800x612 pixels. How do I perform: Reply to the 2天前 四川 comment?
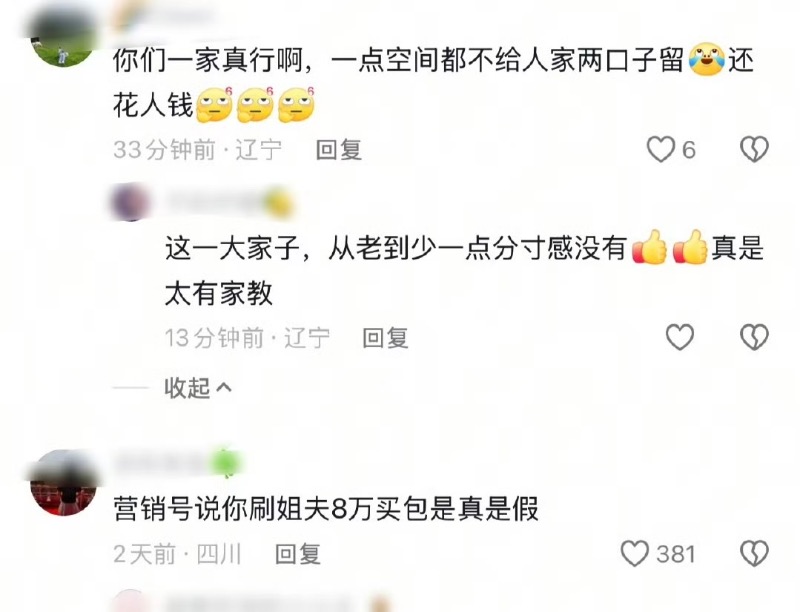[298, 553]
